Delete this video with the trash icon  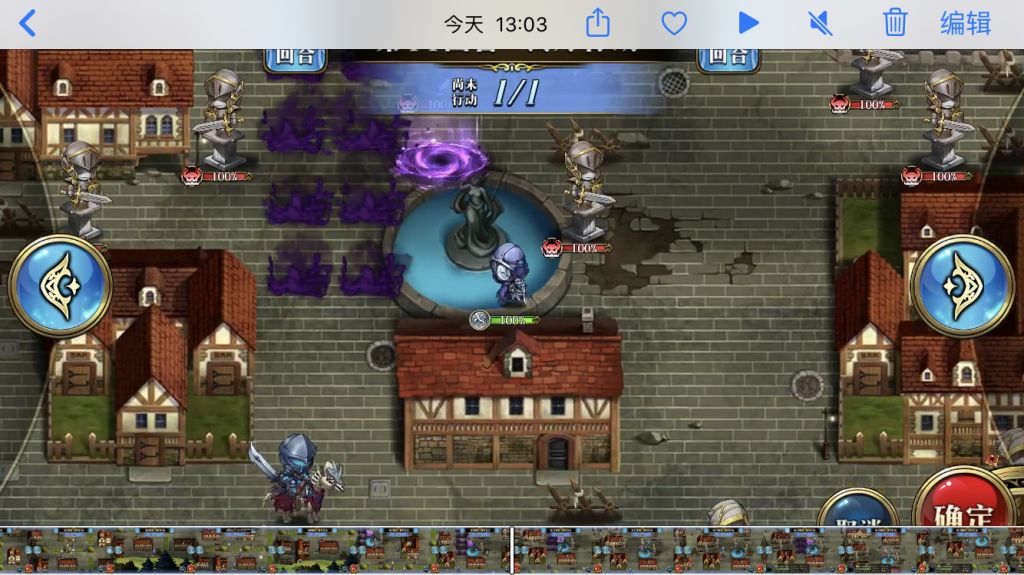point(894,23)
